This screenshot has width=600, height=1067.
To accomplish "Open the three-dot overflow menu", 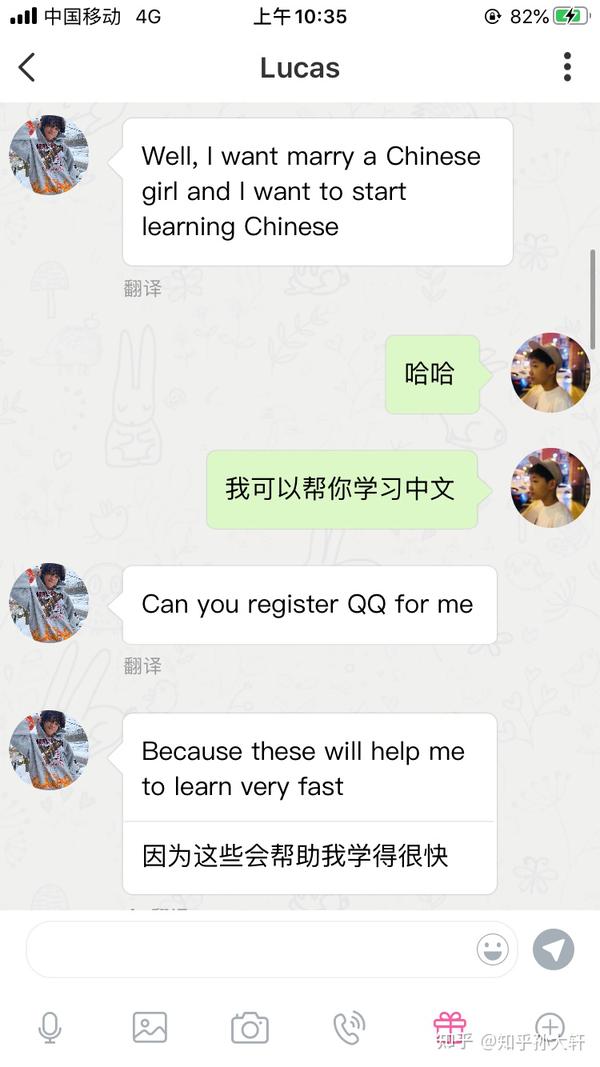I will click(x=567, y=67).
